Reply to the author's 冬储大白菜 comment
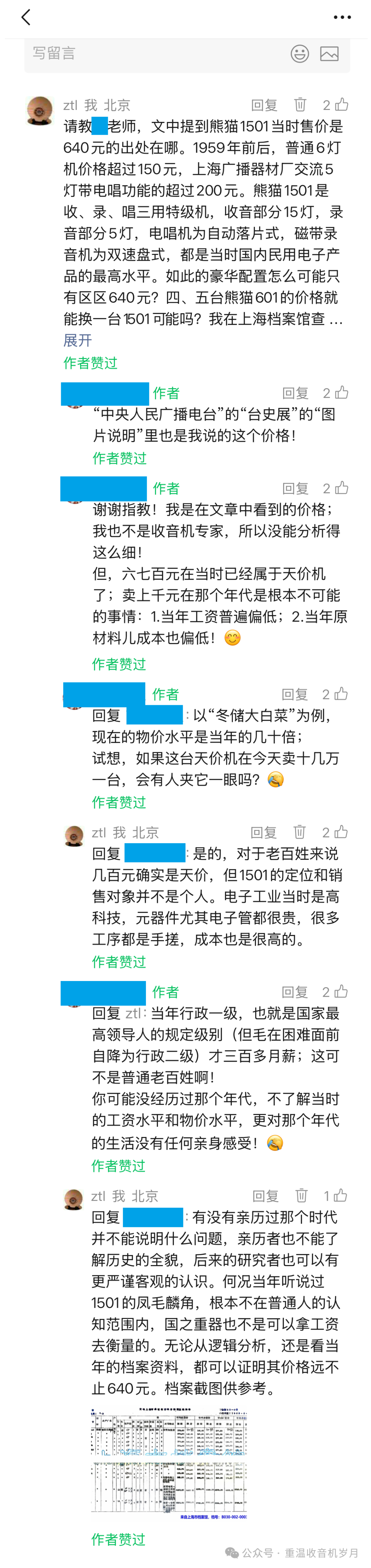The width and height of the screenshot is (371, 1568). click(x=295, y=695)
